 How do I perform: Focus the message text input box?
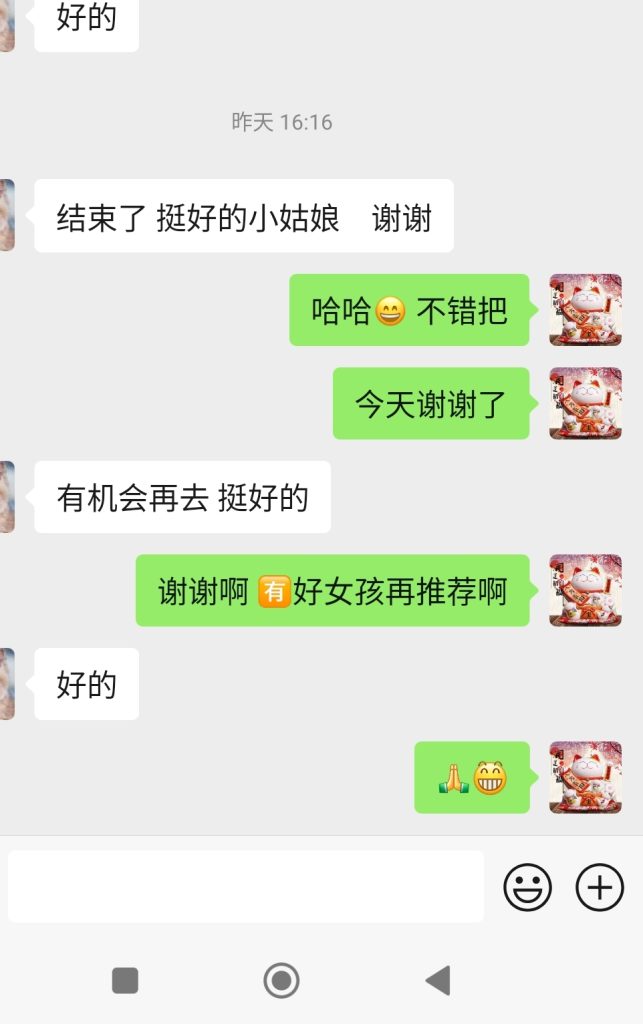(245, 886)
